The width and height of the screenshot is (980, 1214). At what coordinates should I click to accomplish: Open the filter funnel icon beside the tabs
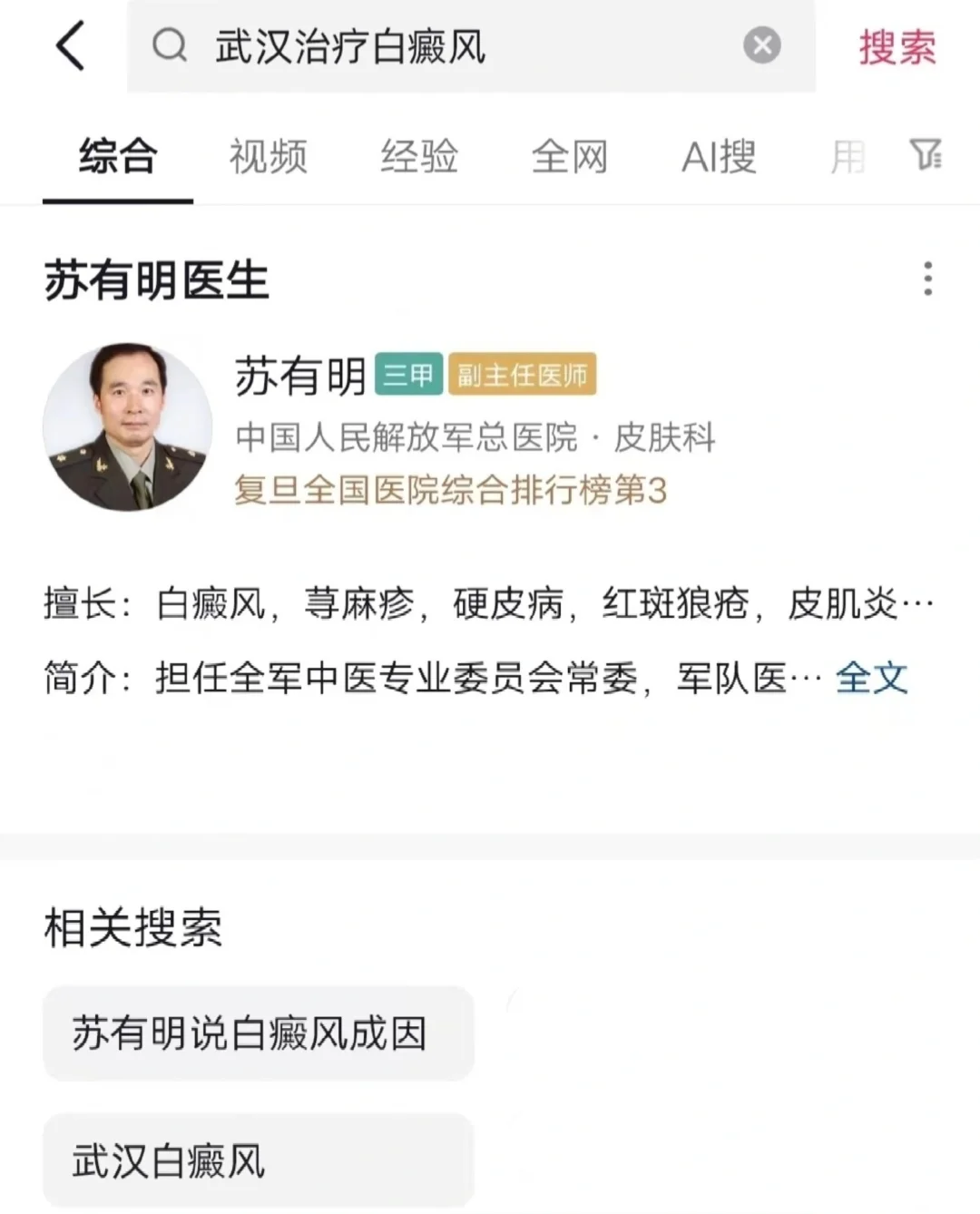(927, 156)
